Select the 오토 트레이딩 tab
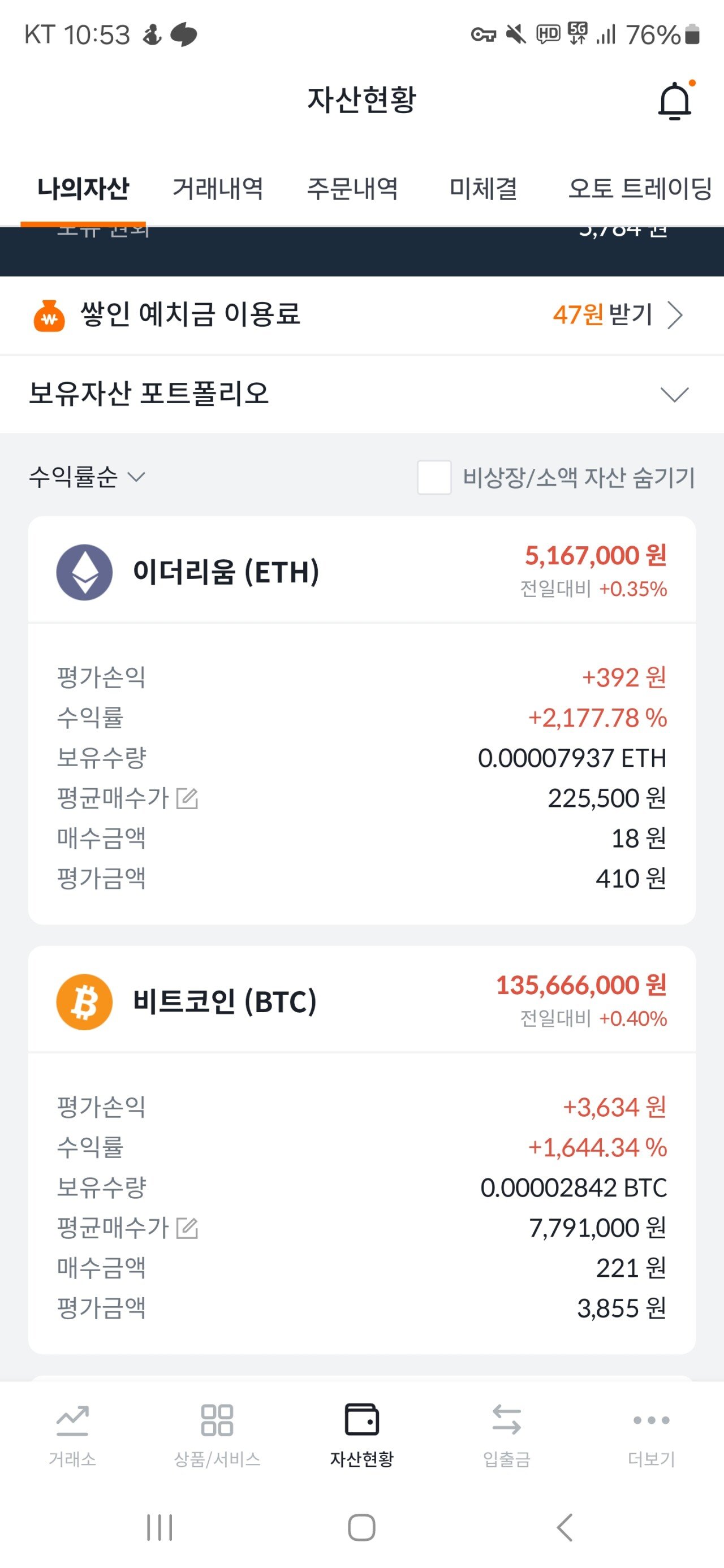The image size is (724, 1568). point(639,188)
